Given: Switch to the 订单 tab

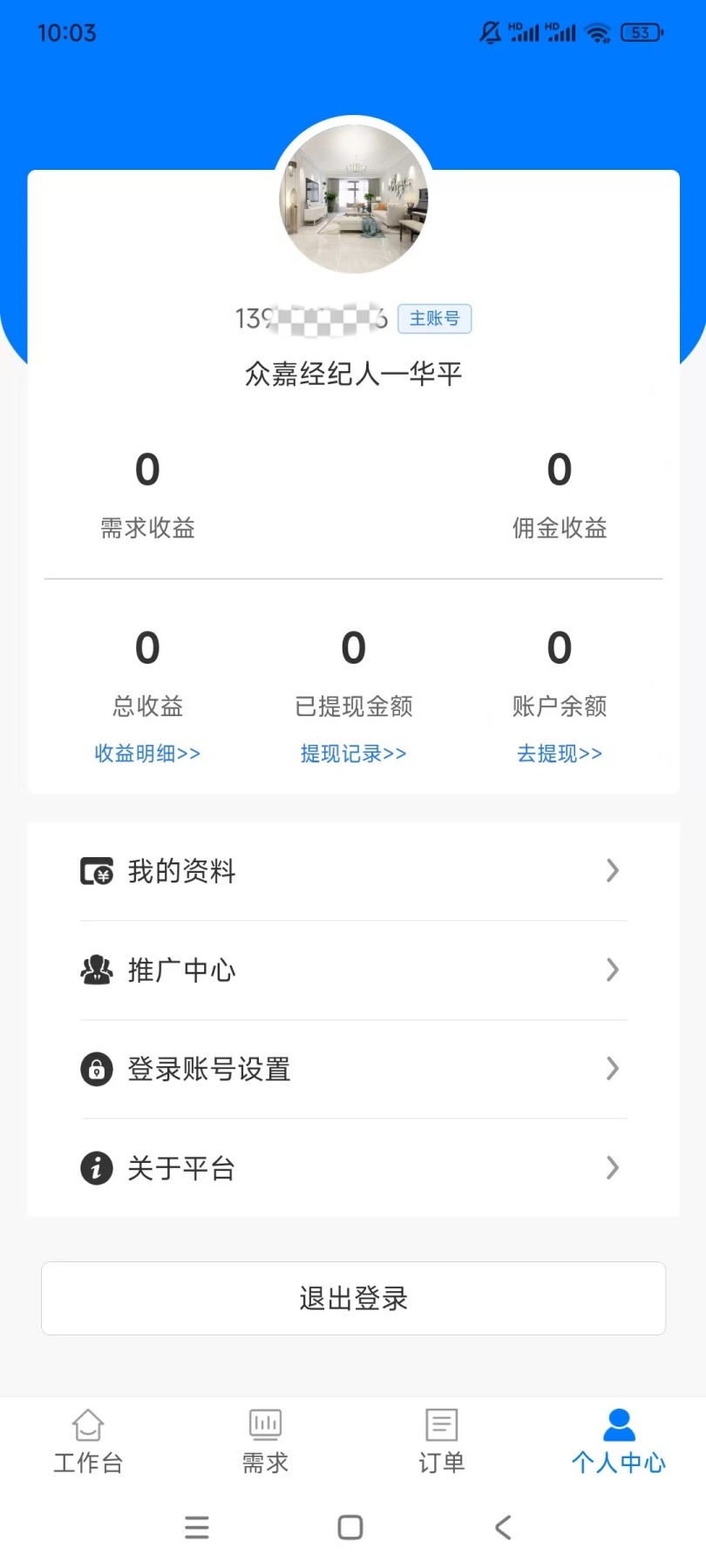Looking at the screenshot, I should [x=442, y=1442].
